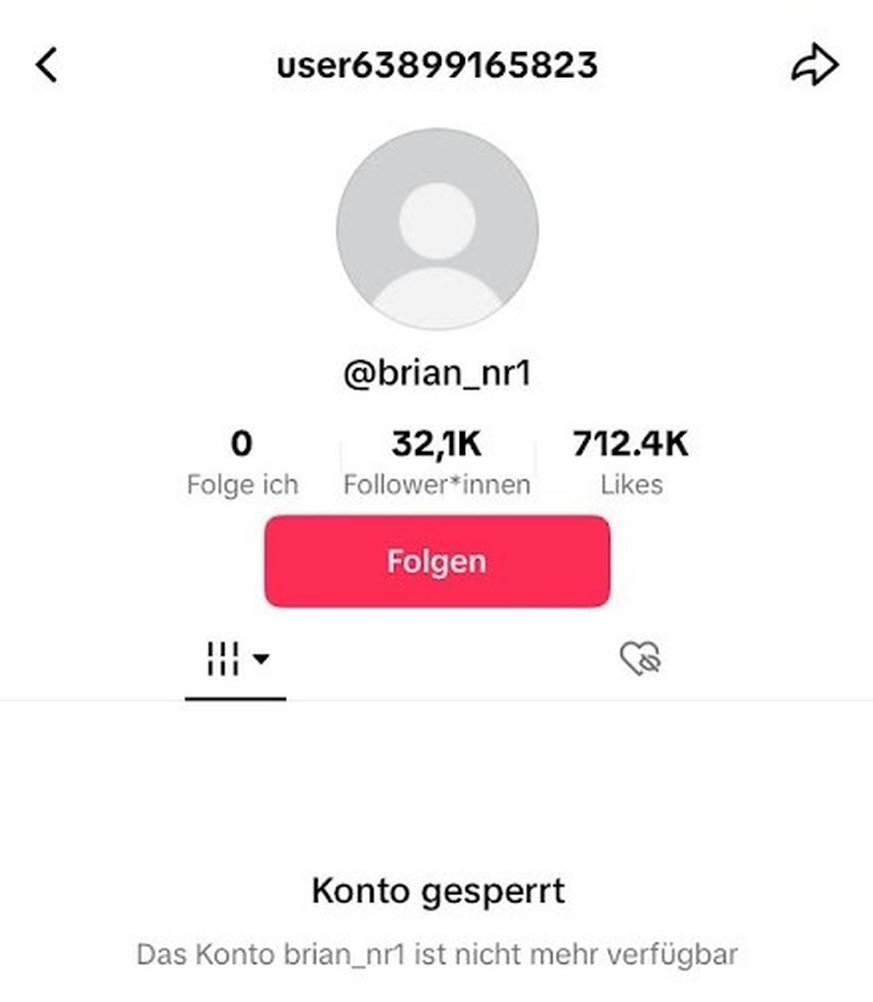
Task: Switch to the hidden liked videos tab
Action: [641, 659]
